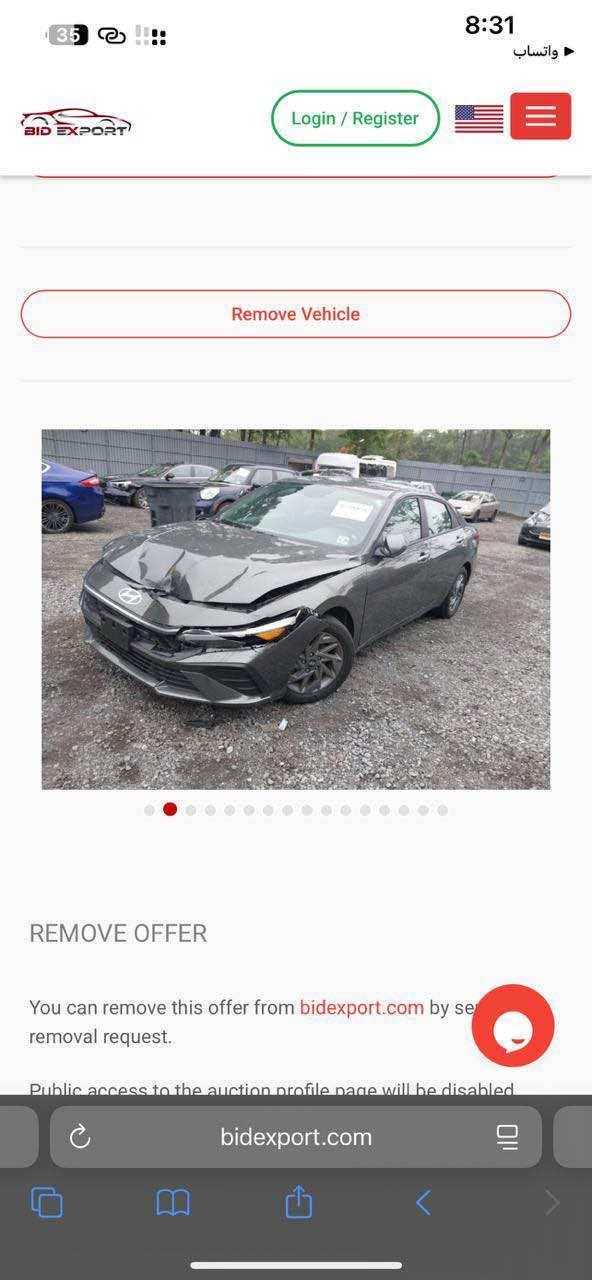Open the hamburger menu
592x1280 pixels.
pos(540,116)
